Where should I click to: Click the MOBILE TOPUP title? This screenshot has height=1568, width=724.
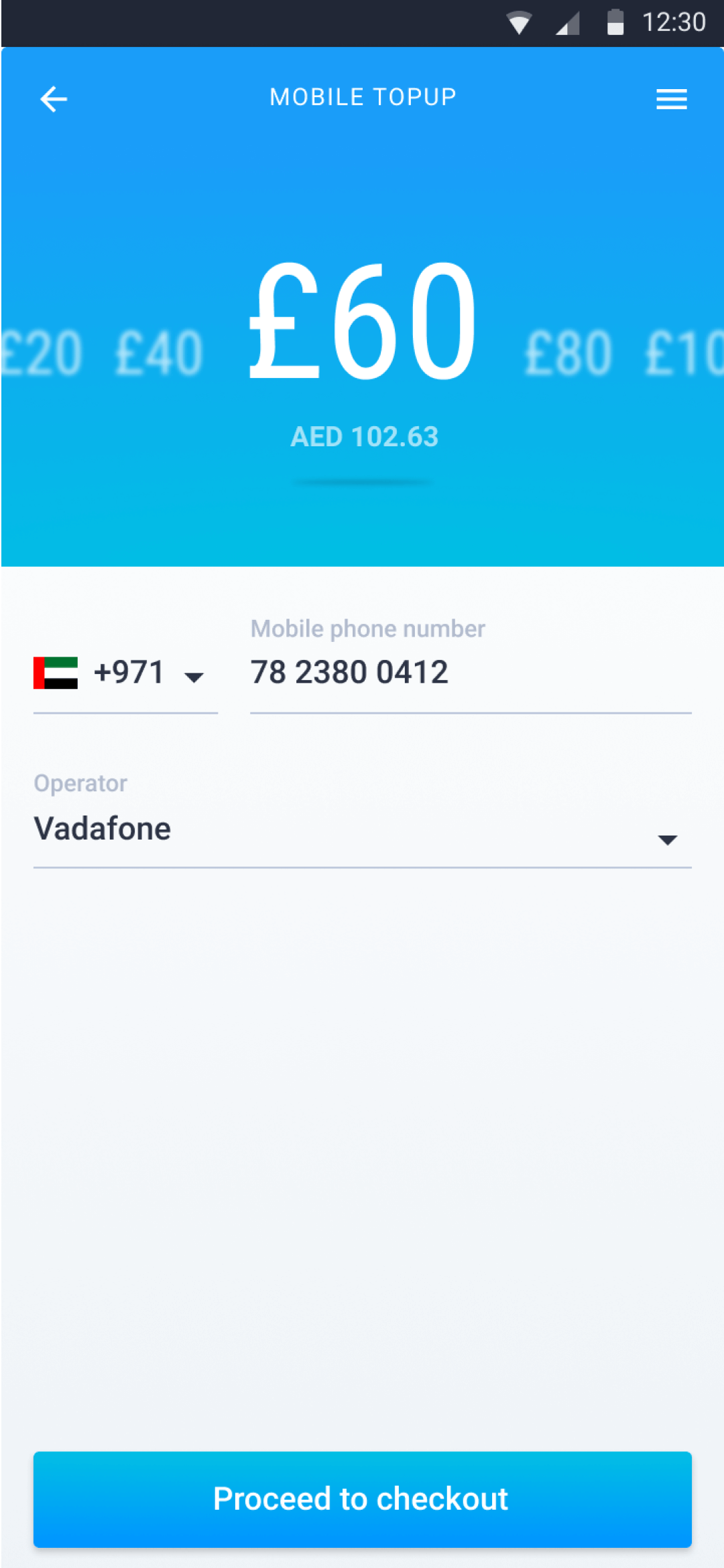point(362,96)
